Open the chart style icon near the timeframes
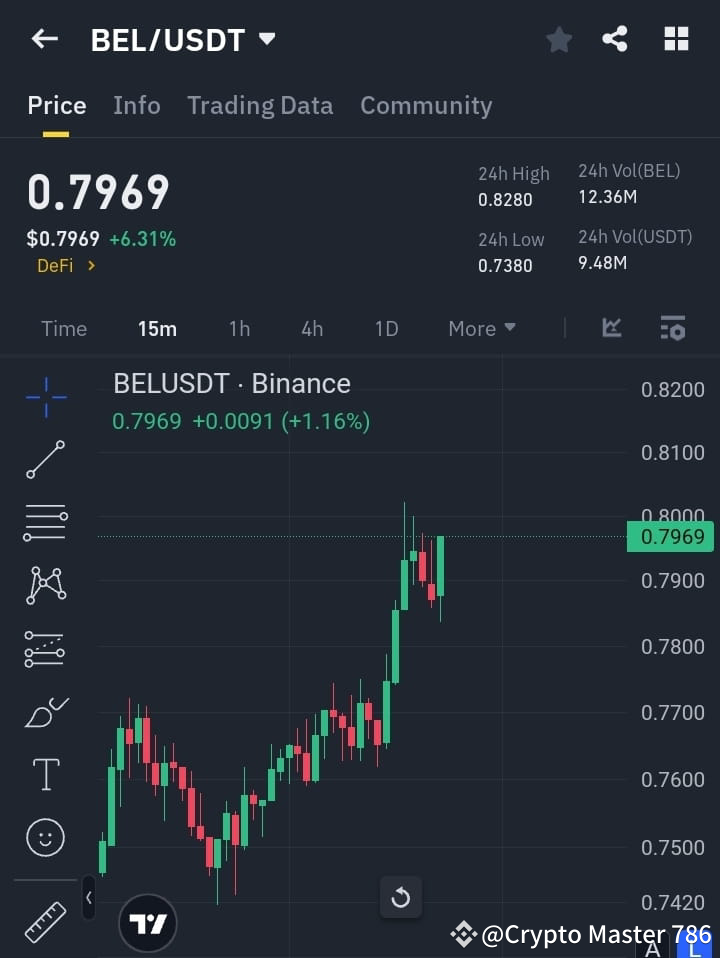Screen dimensions: 720x958 click(611, 328)
